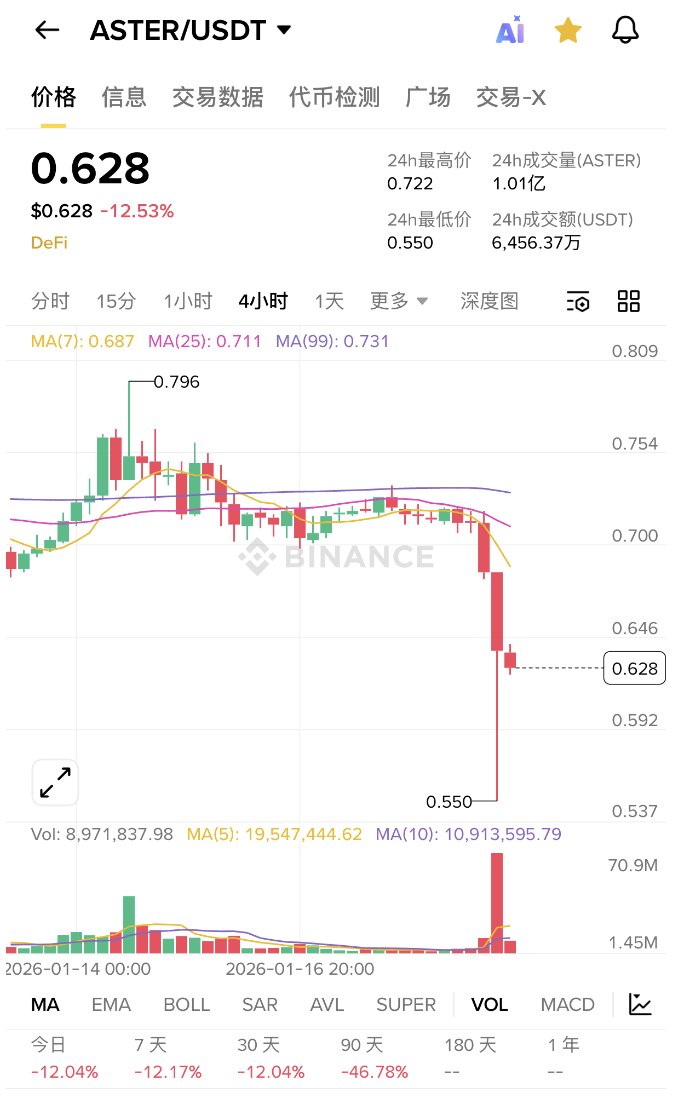Select the 1小时 chart interval
Image resolution: width=690 pixels, height=1098 pixels.
pos(188,301)
